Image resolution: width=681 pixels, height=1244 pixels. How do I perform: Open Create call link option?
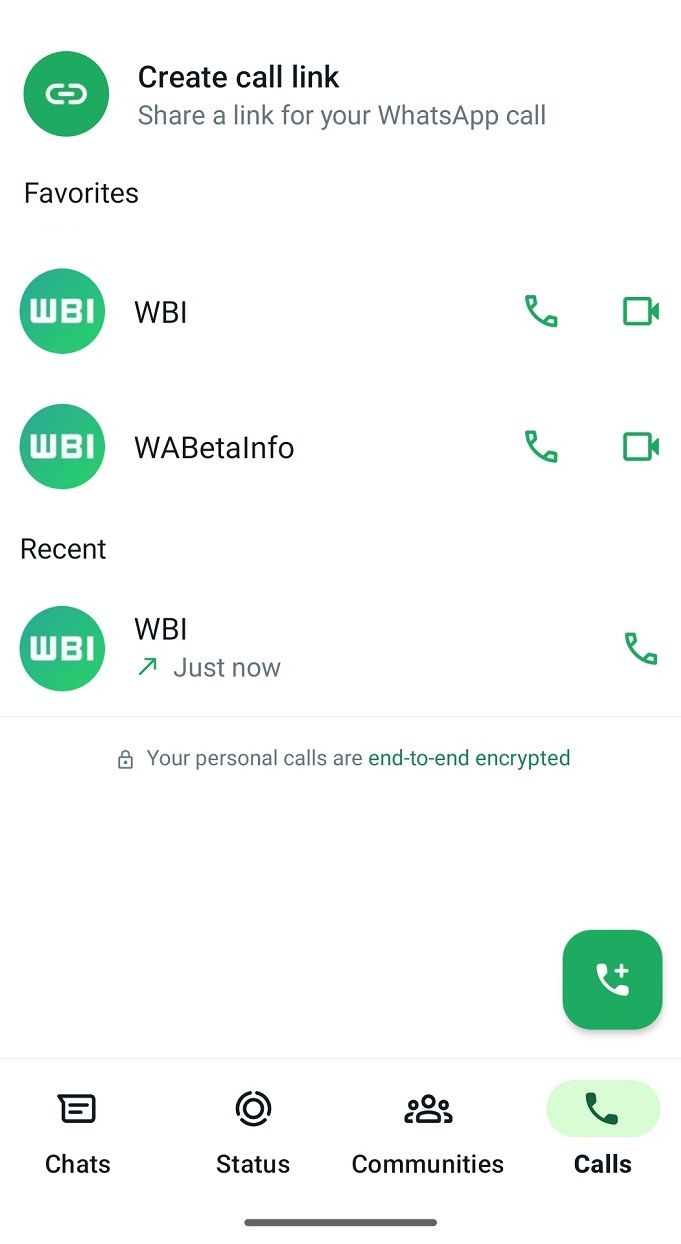(340, 94)
